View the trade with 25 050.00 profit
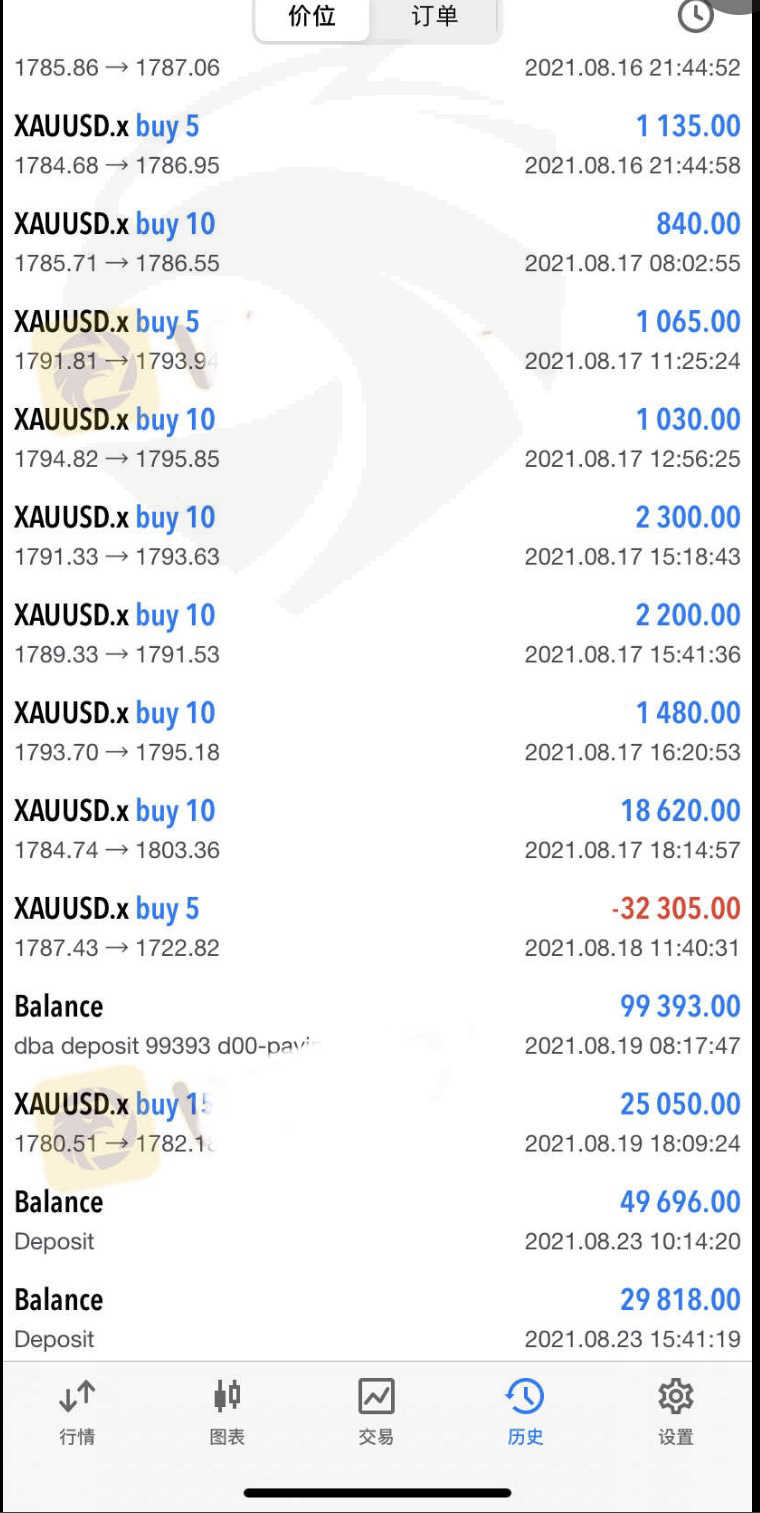 tap(378, 1123)
